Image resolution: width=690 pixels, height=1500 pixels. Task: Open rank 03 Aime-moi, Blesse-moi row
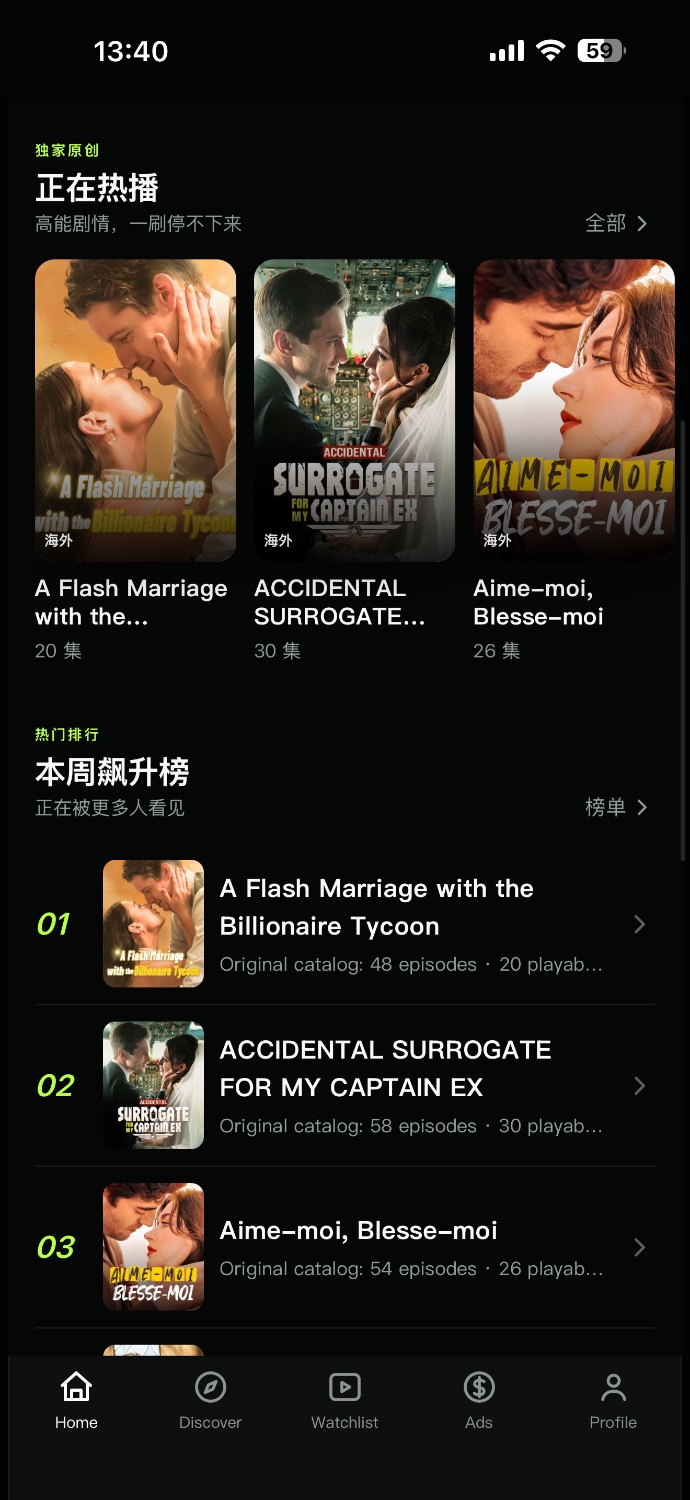345,1247
